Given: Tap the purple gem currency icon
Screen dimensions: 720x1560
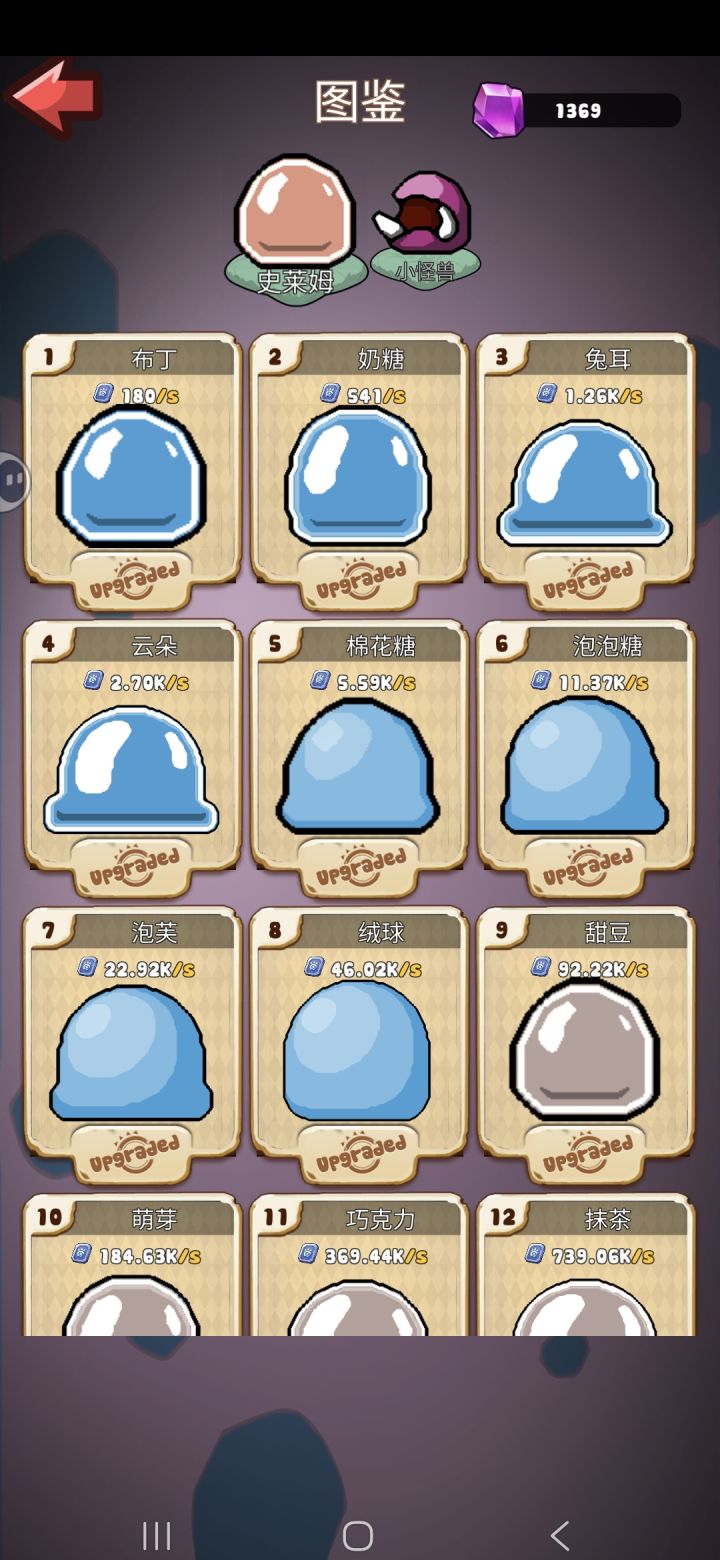Looking at the screenshot, I should (503, 109).
